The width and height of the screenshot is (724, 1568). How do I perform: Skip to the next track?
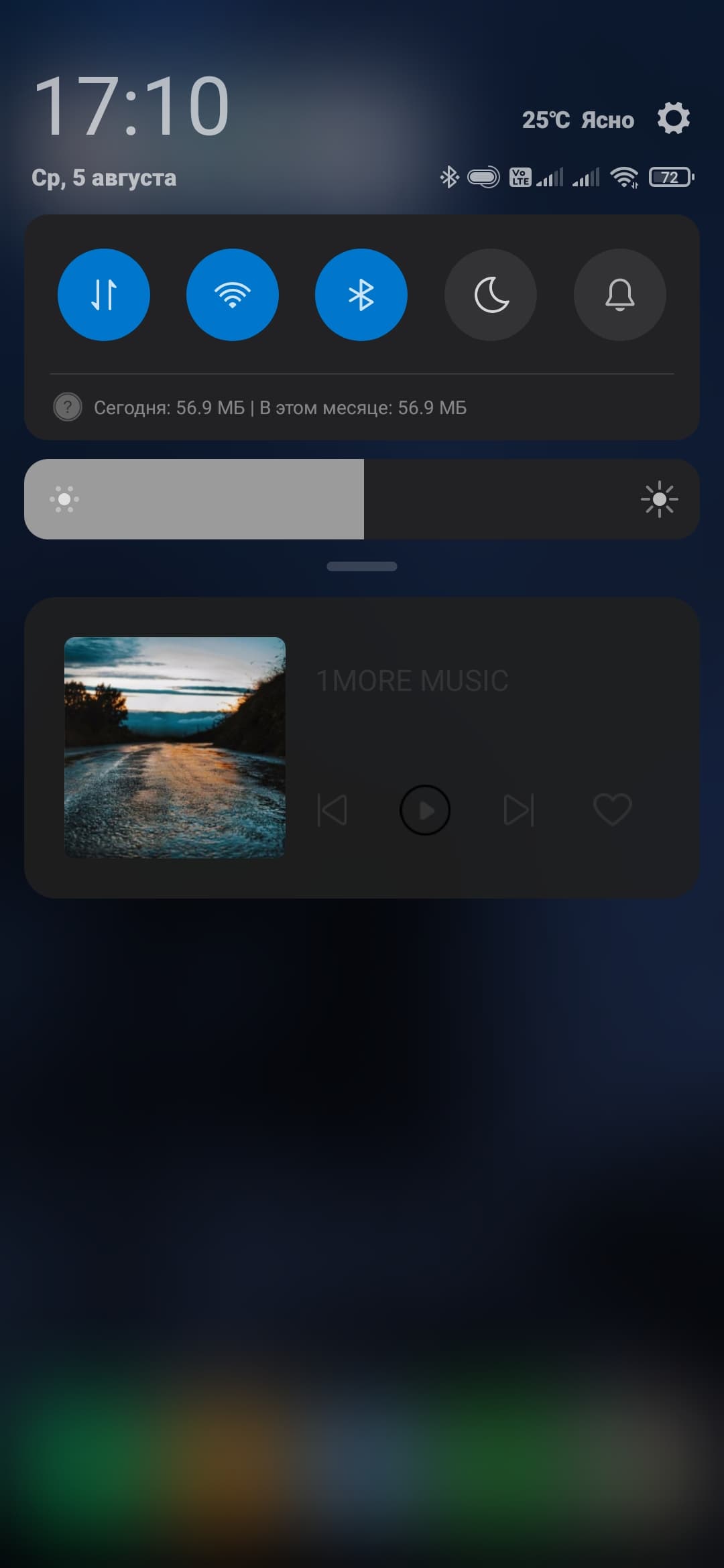click(x=519, y=810)
